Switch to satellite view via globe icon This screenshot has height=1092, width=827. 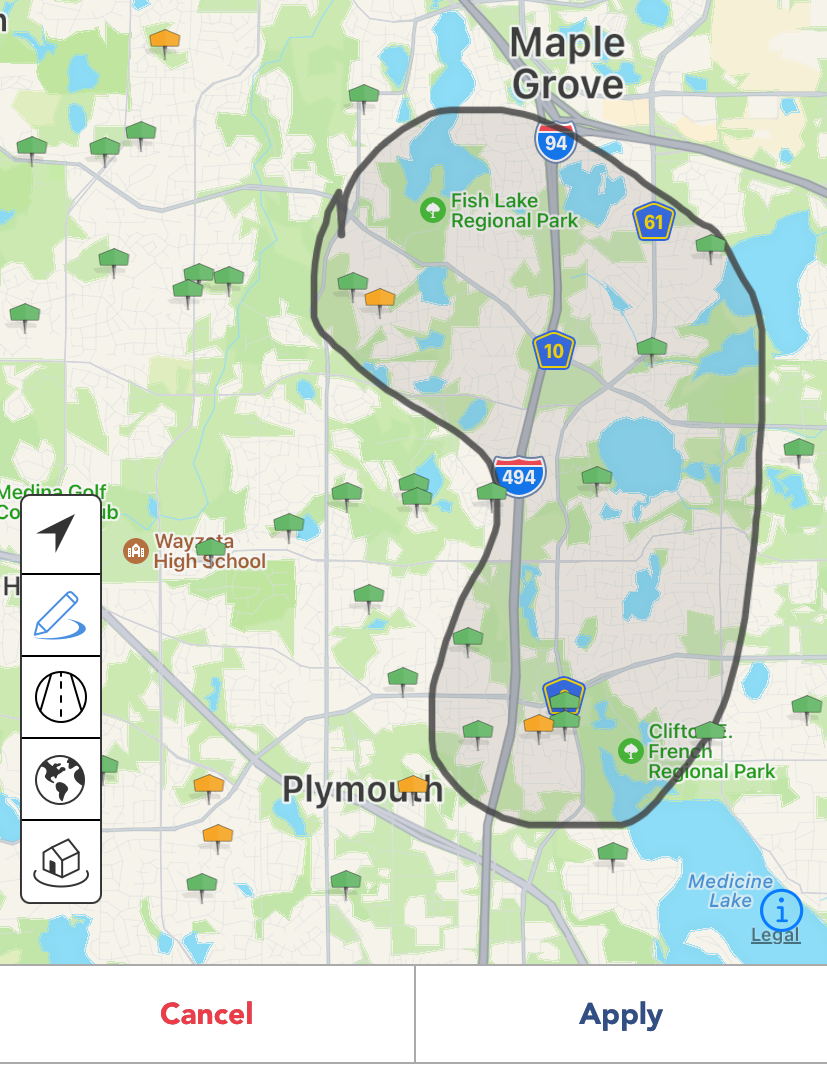60,779
